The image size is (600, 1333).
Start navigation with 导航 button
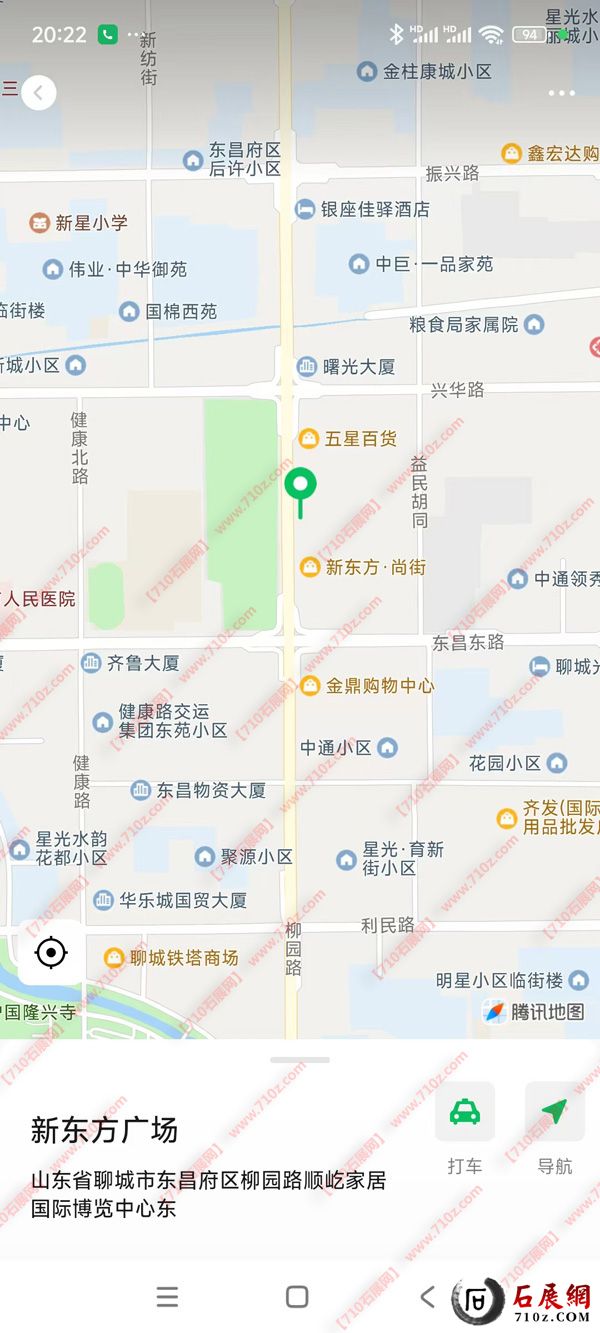point(555,1112)
